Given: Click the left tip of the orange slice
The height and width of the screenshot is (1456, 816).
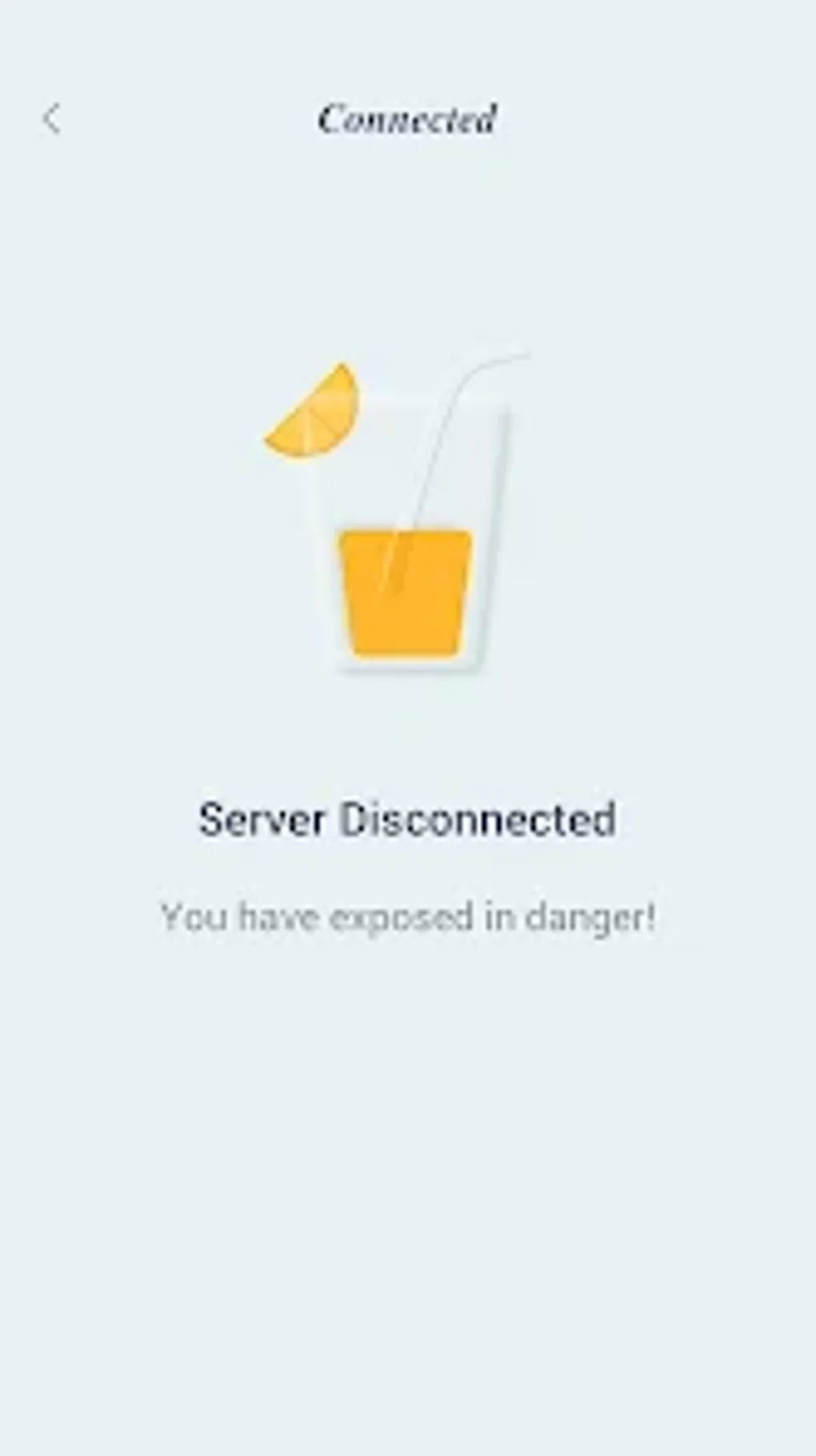Looking at the screenshot, I should [x=268, y=442].
